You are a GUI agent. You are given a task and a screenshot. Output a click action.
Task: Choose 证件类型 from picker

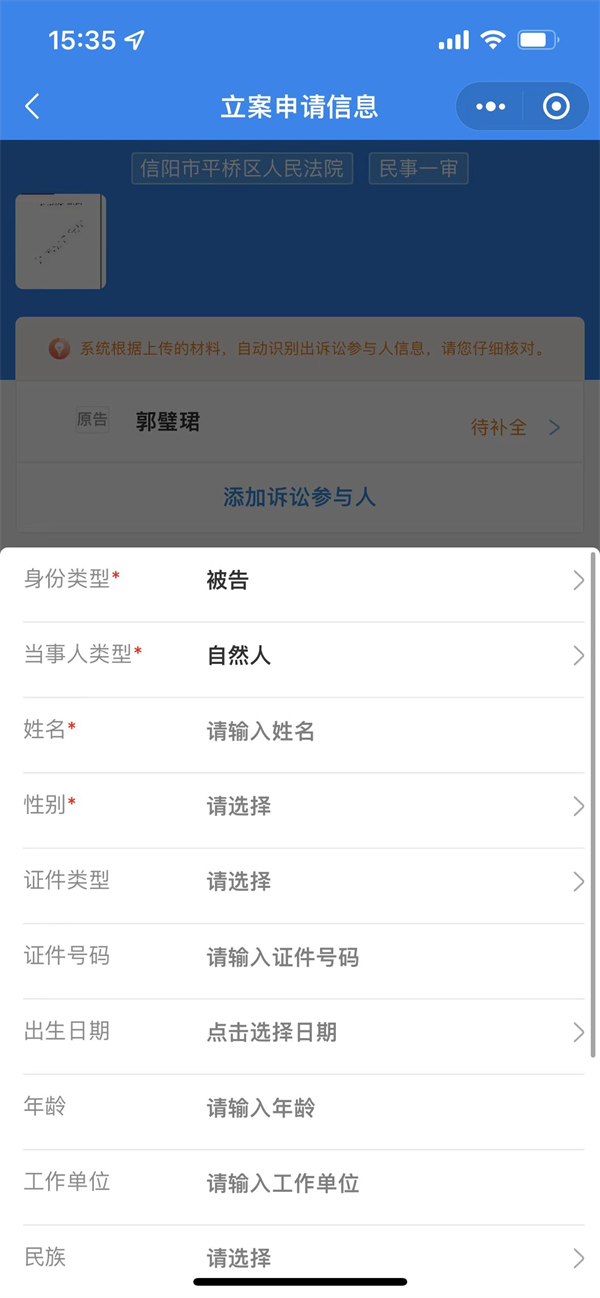point(390,882)
